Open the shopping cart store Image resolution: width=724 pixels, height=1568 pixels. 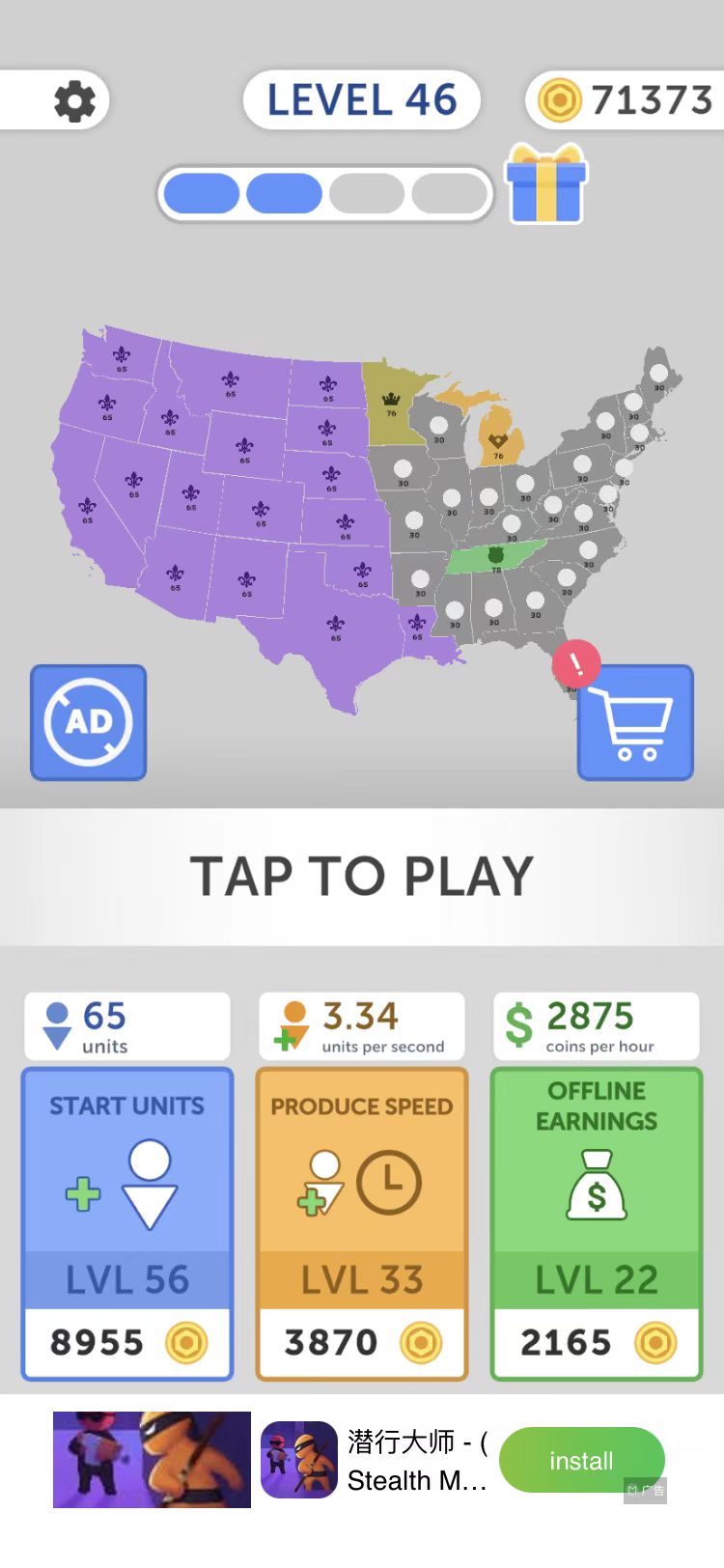coord(635,722)
